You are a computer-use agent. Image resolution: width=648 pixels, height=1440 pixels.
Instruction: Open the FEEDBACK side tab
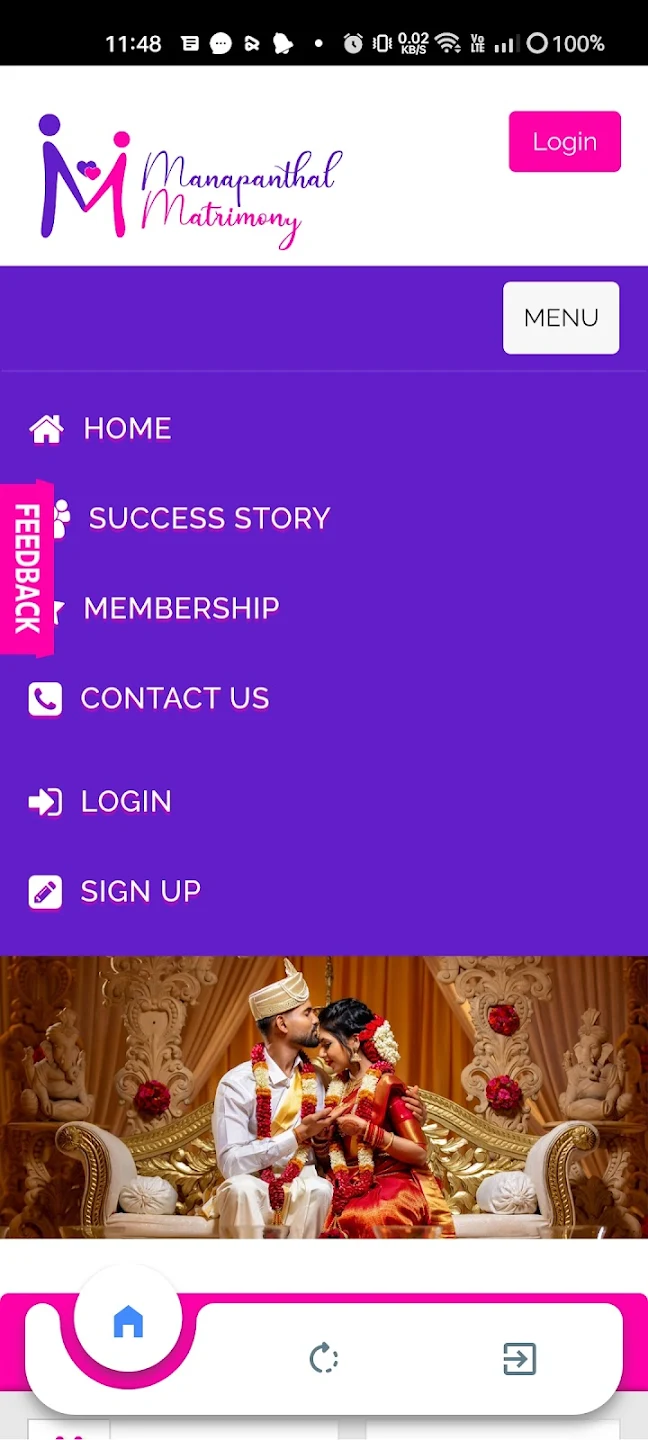26,569
